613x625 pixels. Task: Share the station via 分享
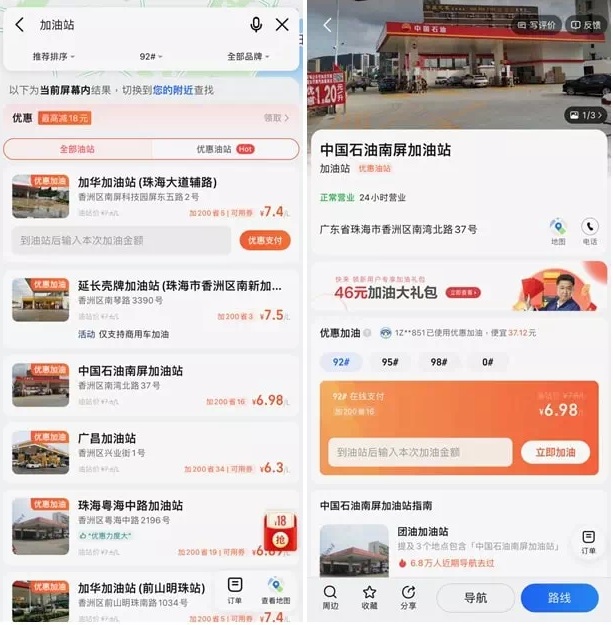click(408, 597)
